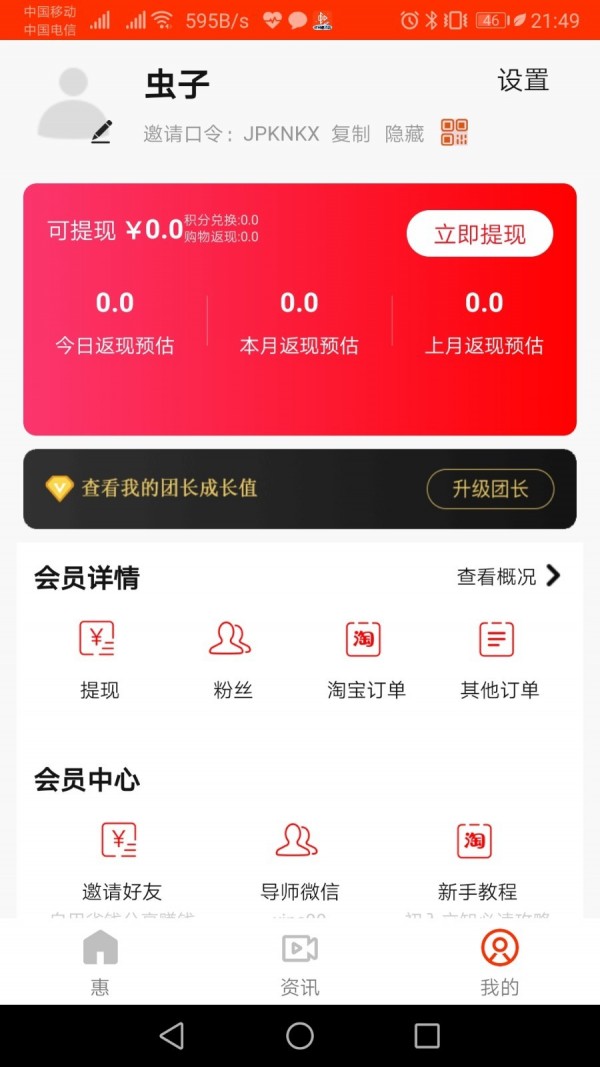Select 邀请好友 in 会员中心
This screenshot has height=1067, width=600.
coord(121,860)
